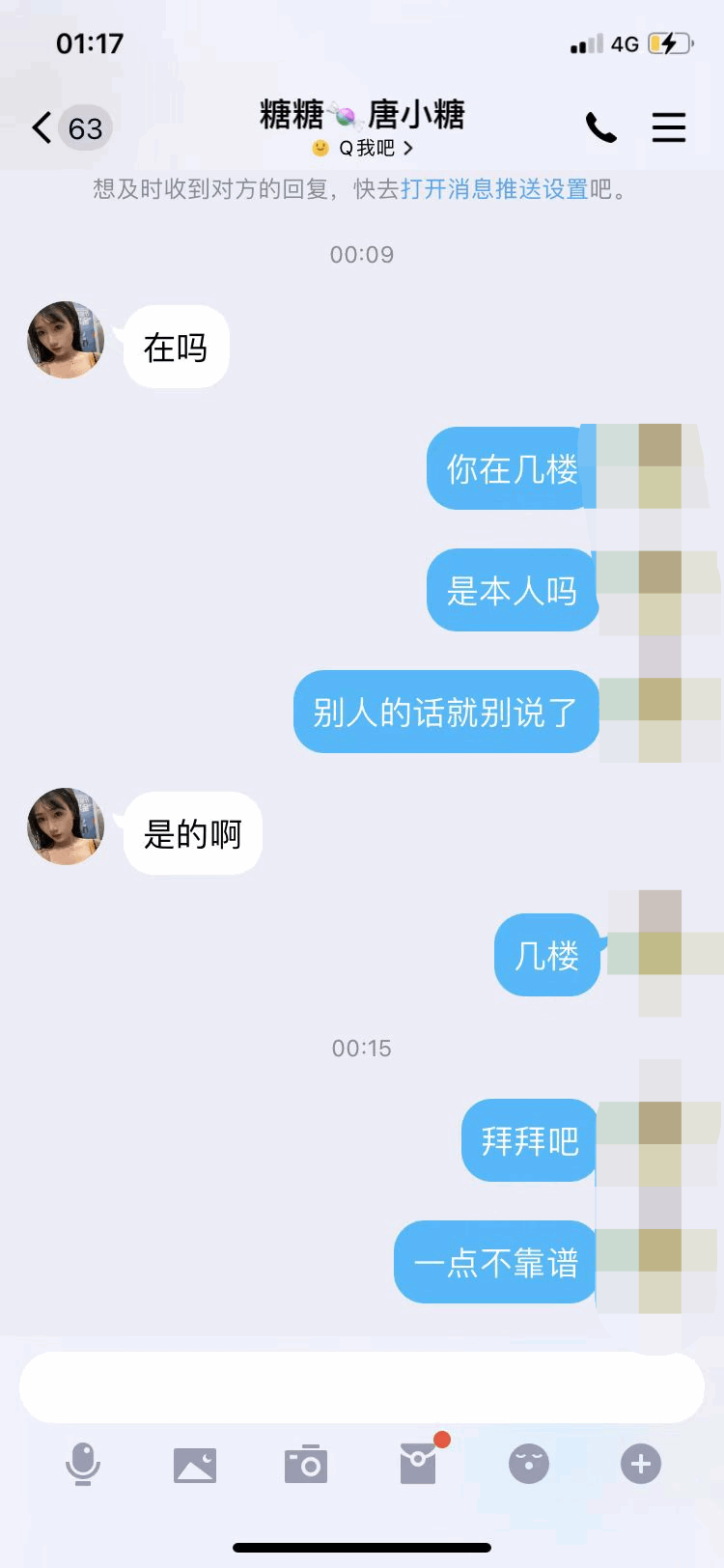This screenshot has height=1568, width=724.
Task: Focus the message input field
Action: point(362,1386)
